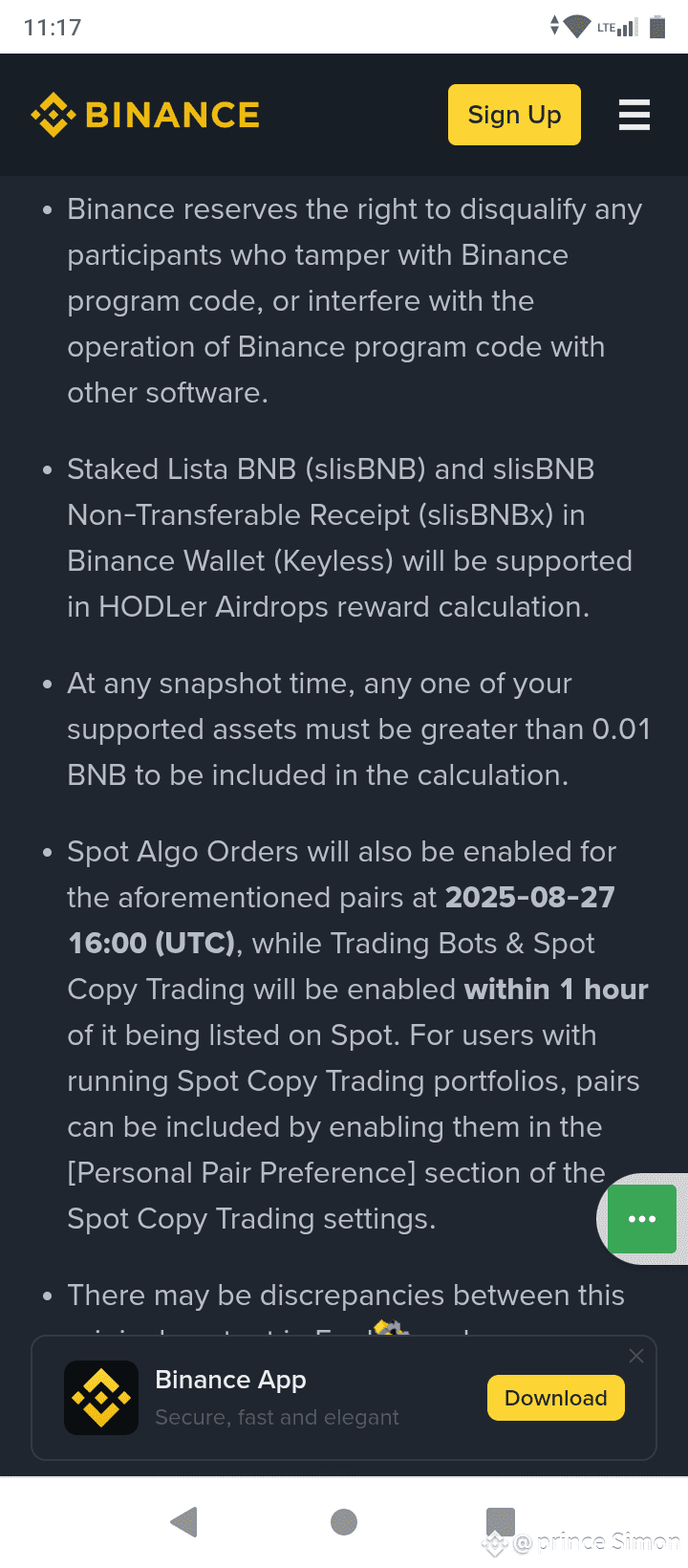This screenshot has height=1568, width=688.
Task: Go back using system back button
Action: click(183, 1521)
